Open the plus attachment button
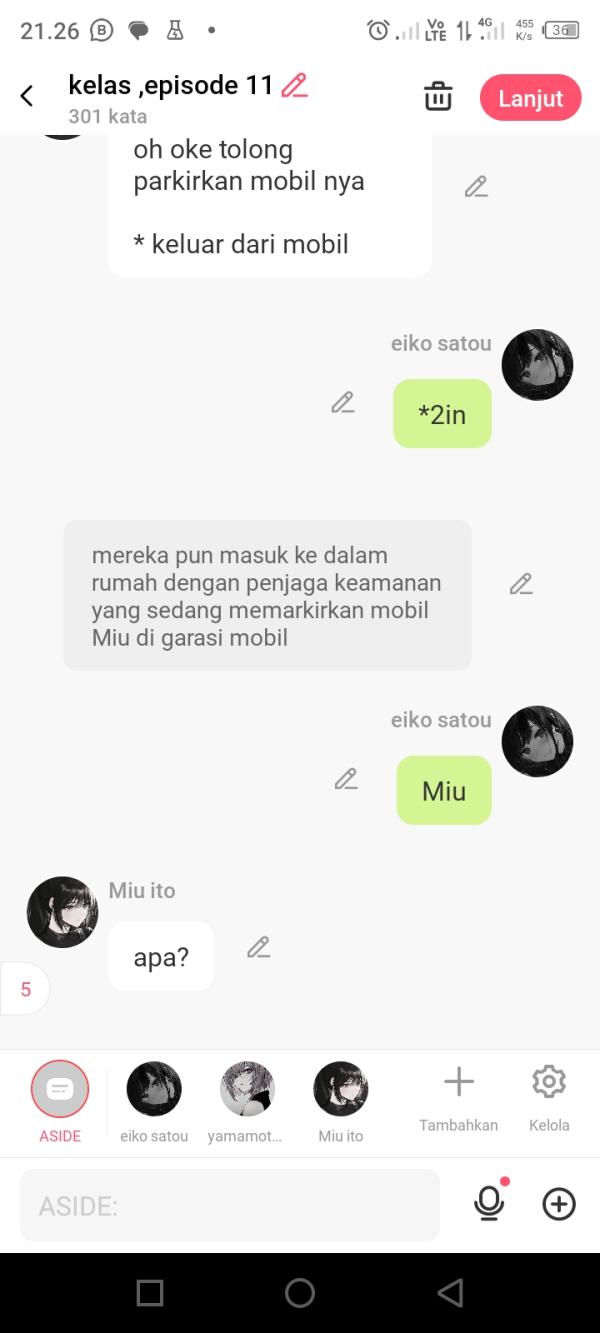Screen dimensions: 600x1333 point(559,1205)
